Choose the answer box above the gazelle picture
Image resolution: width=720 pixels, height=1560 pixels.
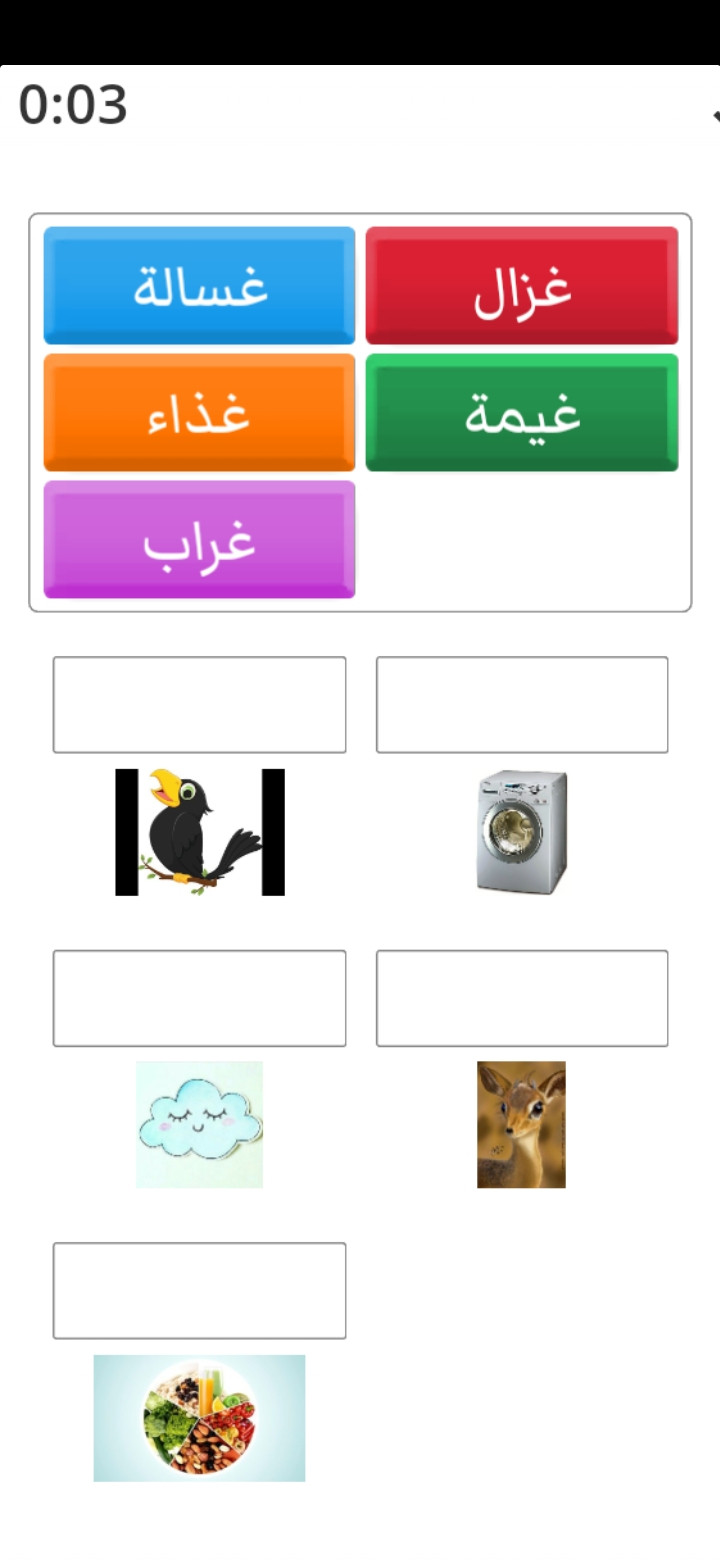pos(521,998)
